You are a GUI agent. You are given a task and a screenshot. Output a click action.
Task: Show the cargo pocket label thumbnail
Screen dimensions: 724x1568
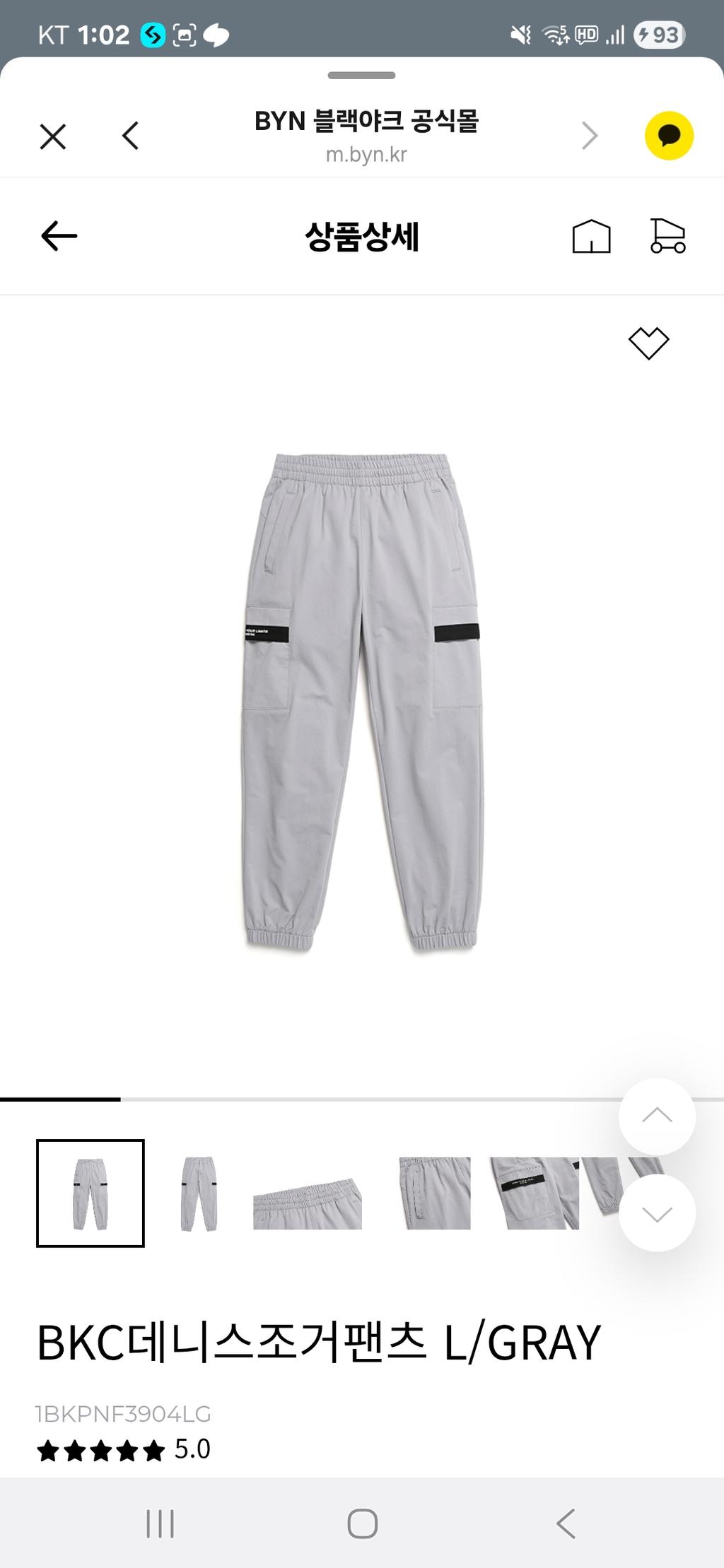point(535,1193)
